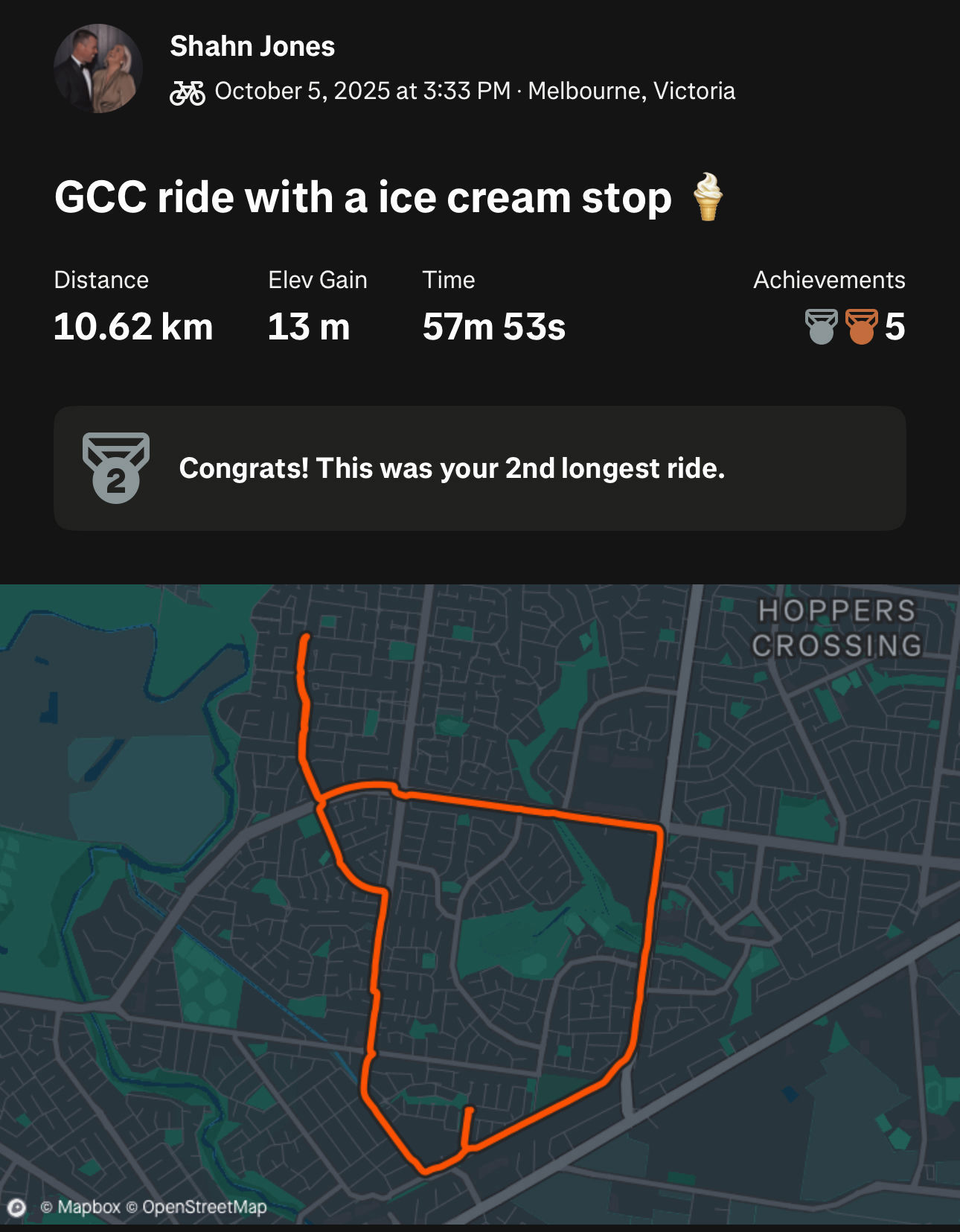This screenshot has height=1232, width=960.
Task: Open the 2nd longest ride banner
Action: tap(479, 468)
